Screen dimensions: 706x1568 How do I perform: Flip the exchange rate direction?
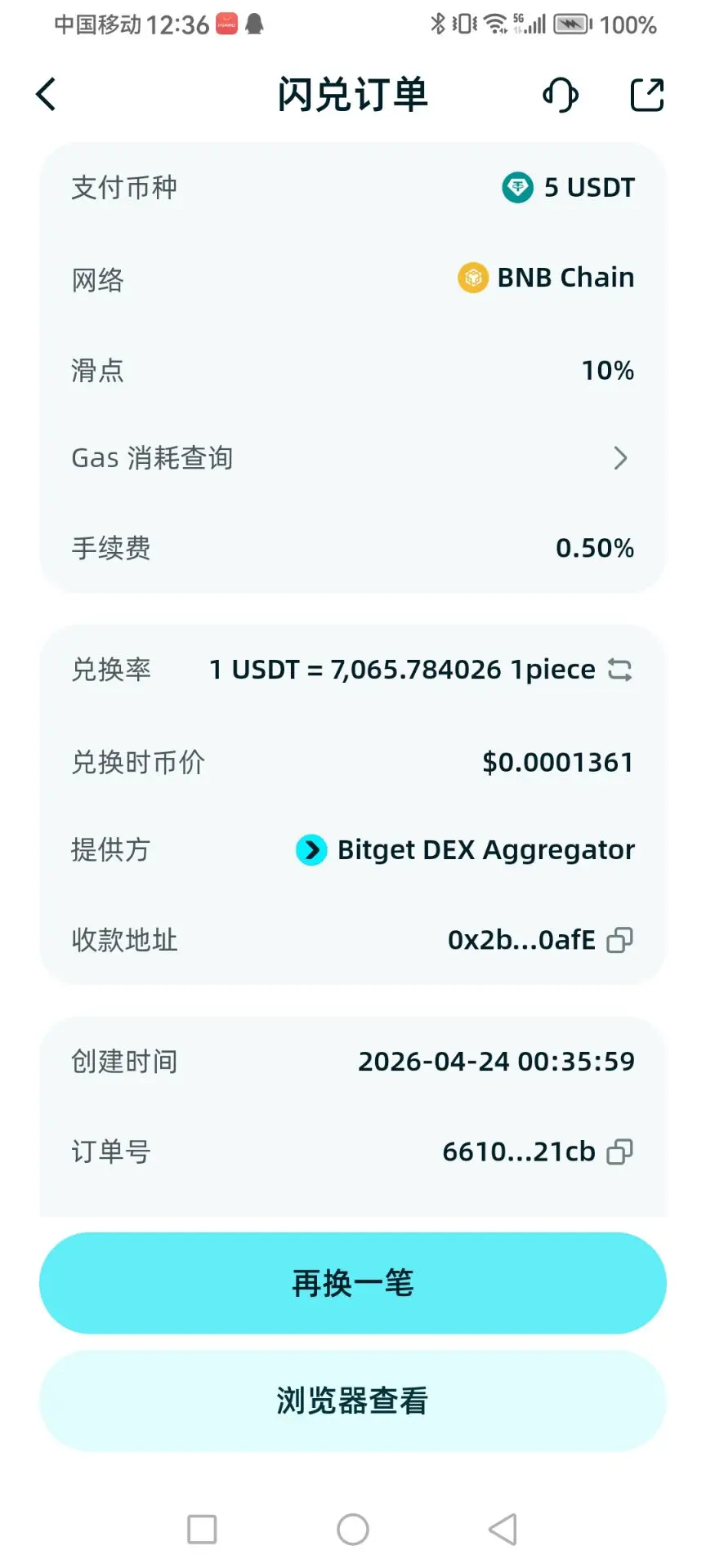pyautogui.click(x=620, y=670)
